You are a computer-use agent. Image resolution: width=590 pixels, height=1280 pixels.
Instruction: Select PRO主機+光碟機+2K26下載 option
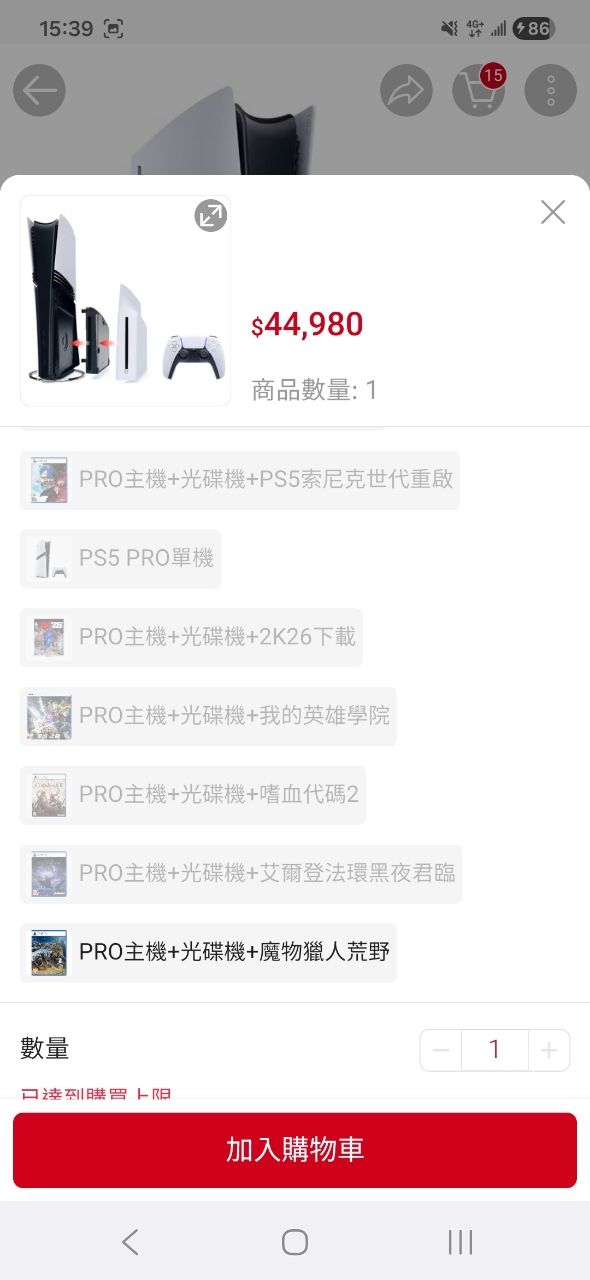pyautogui.click(x=191, y=638)
